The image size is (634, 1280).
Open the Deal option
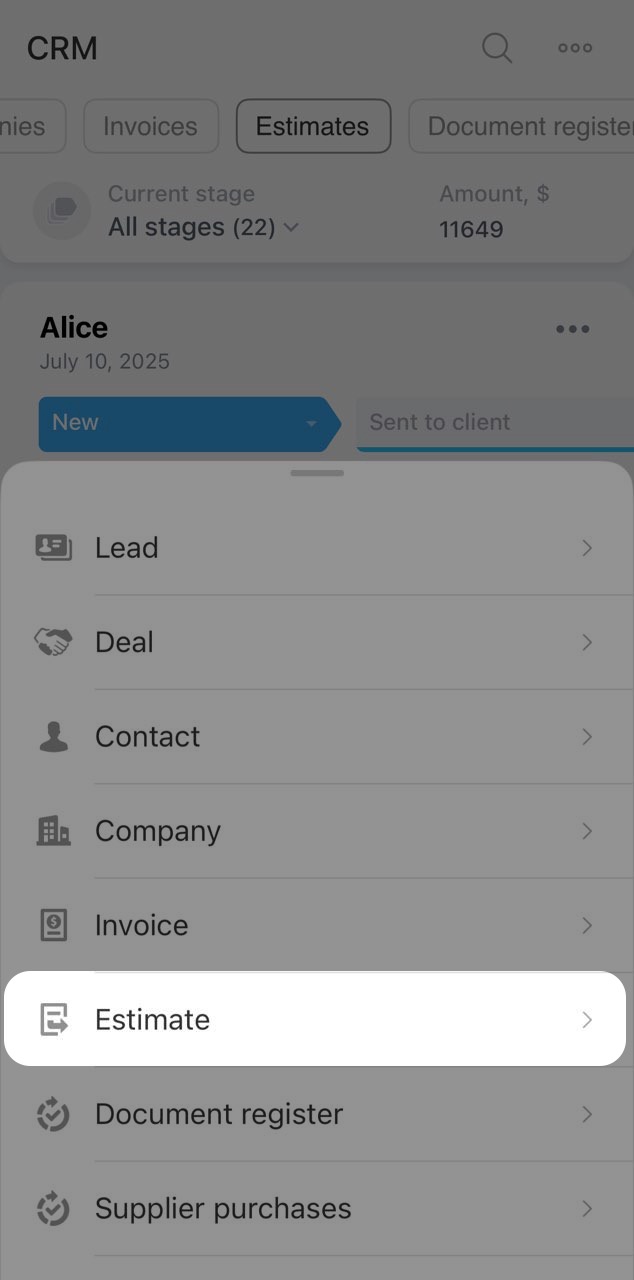click(x=315, y=641)
